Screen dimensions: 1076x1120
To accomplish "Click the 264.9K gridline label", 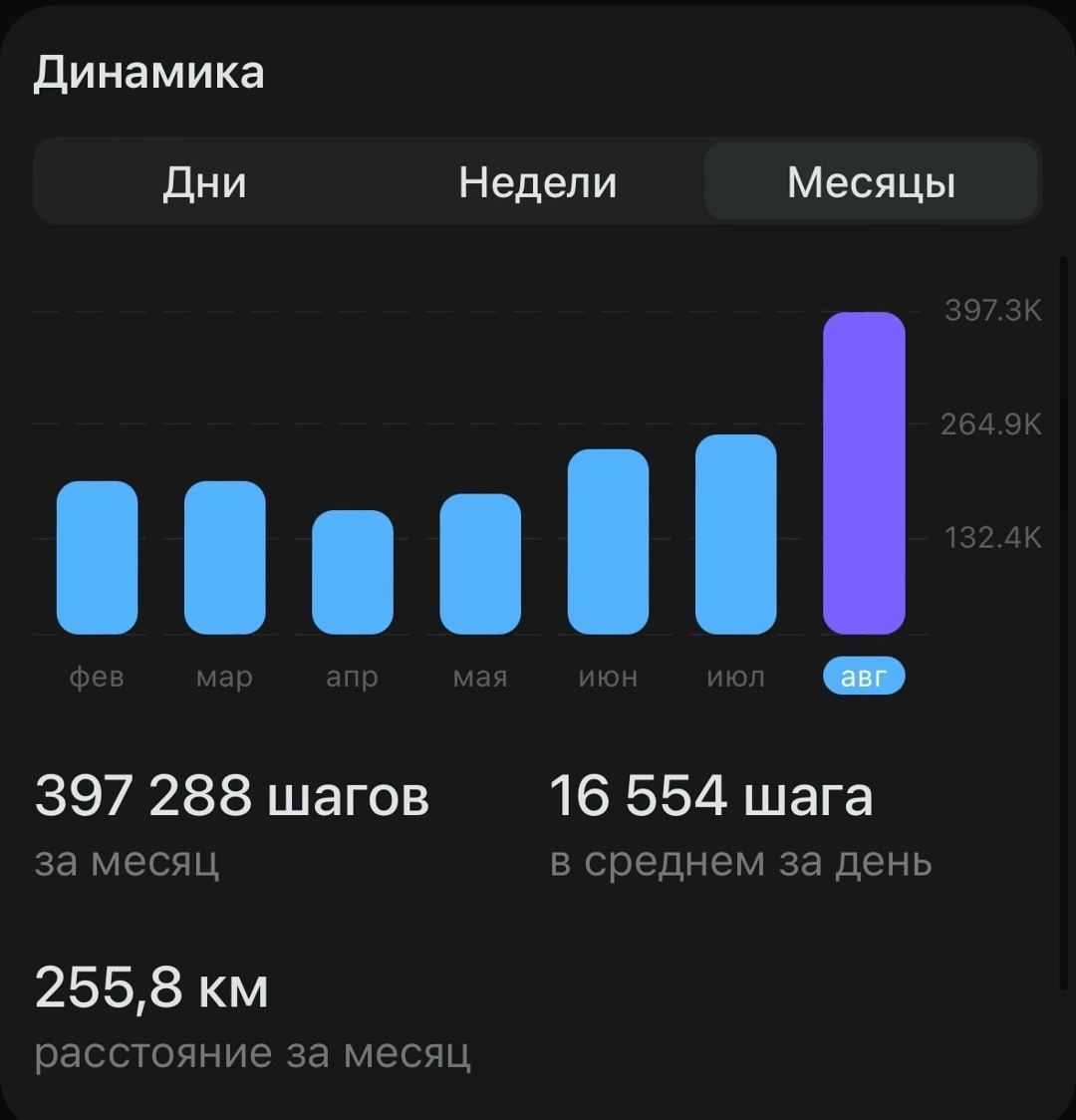I will (991, 424).
